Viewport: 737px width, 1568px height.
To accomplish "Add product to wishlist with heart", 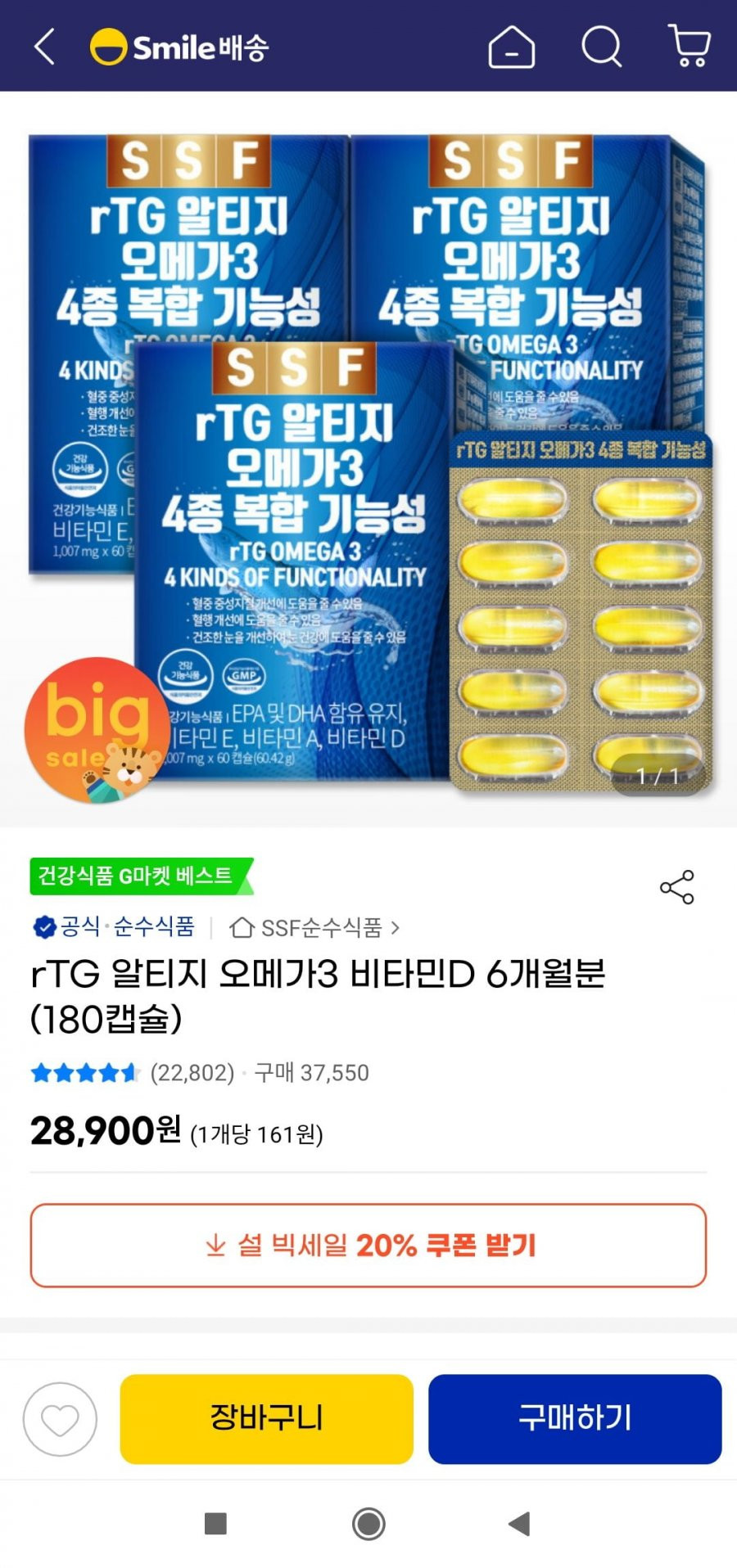I will (60, 1419).
